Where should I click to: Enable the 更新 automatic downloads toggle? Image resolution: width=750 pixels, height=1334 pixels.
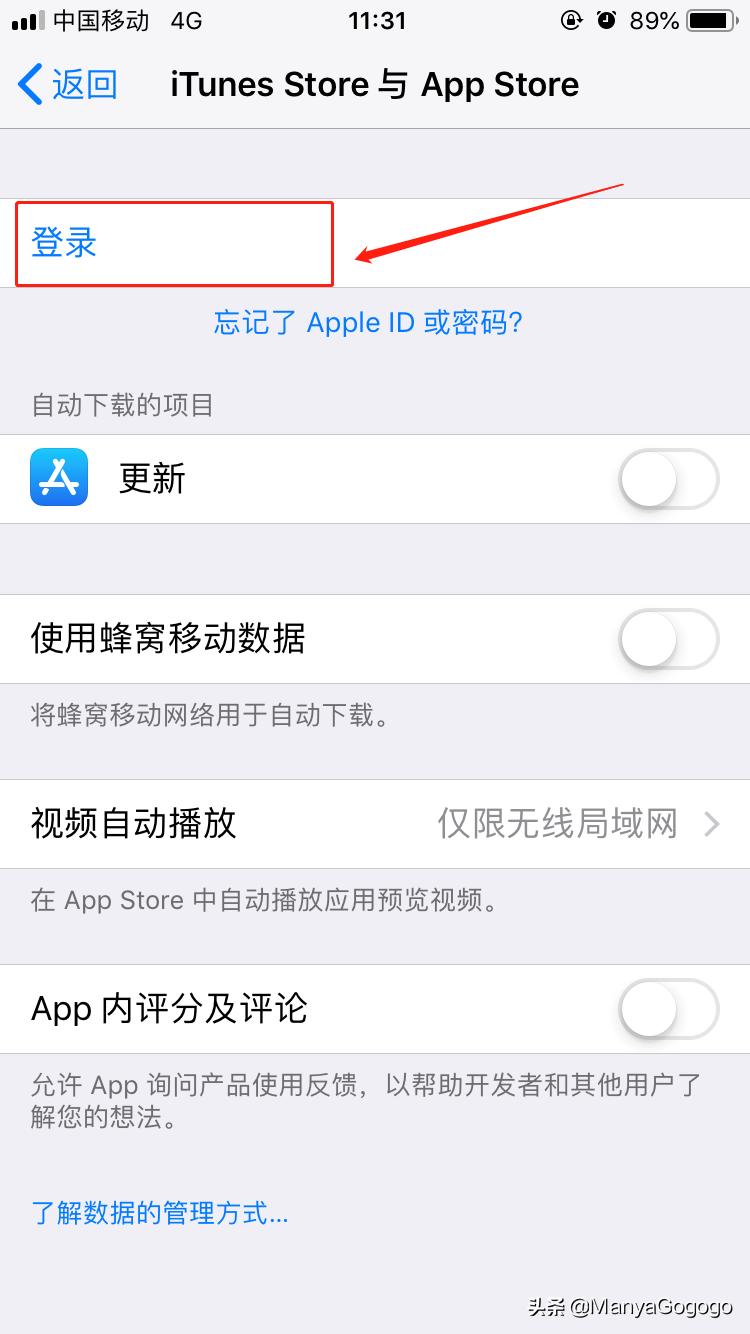coord(668,478)
